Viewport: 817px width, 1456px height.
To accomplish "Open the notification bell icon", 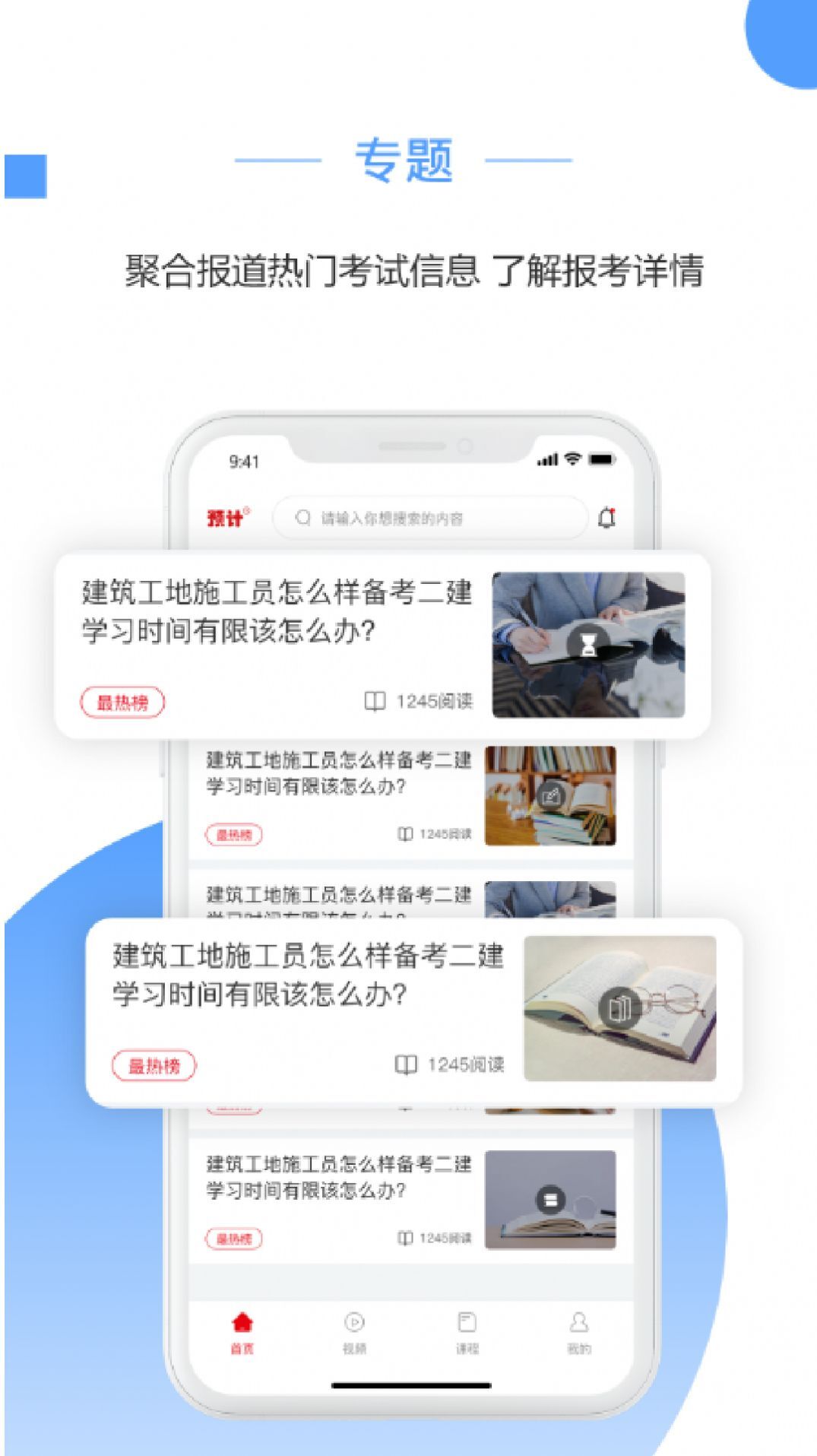I will (x=604, y=516).
